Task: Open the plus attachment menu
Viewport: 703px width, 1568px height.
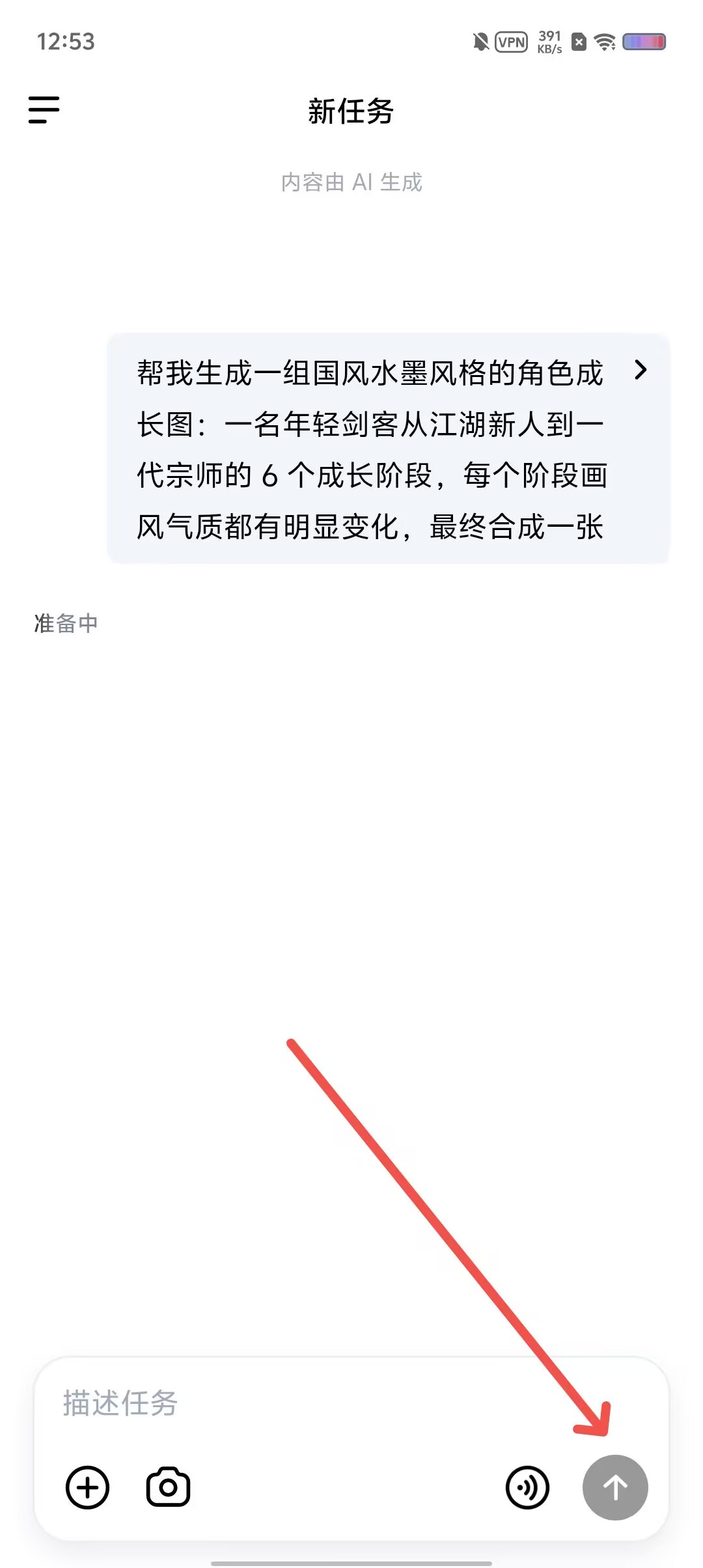Action: (87, 1487)
